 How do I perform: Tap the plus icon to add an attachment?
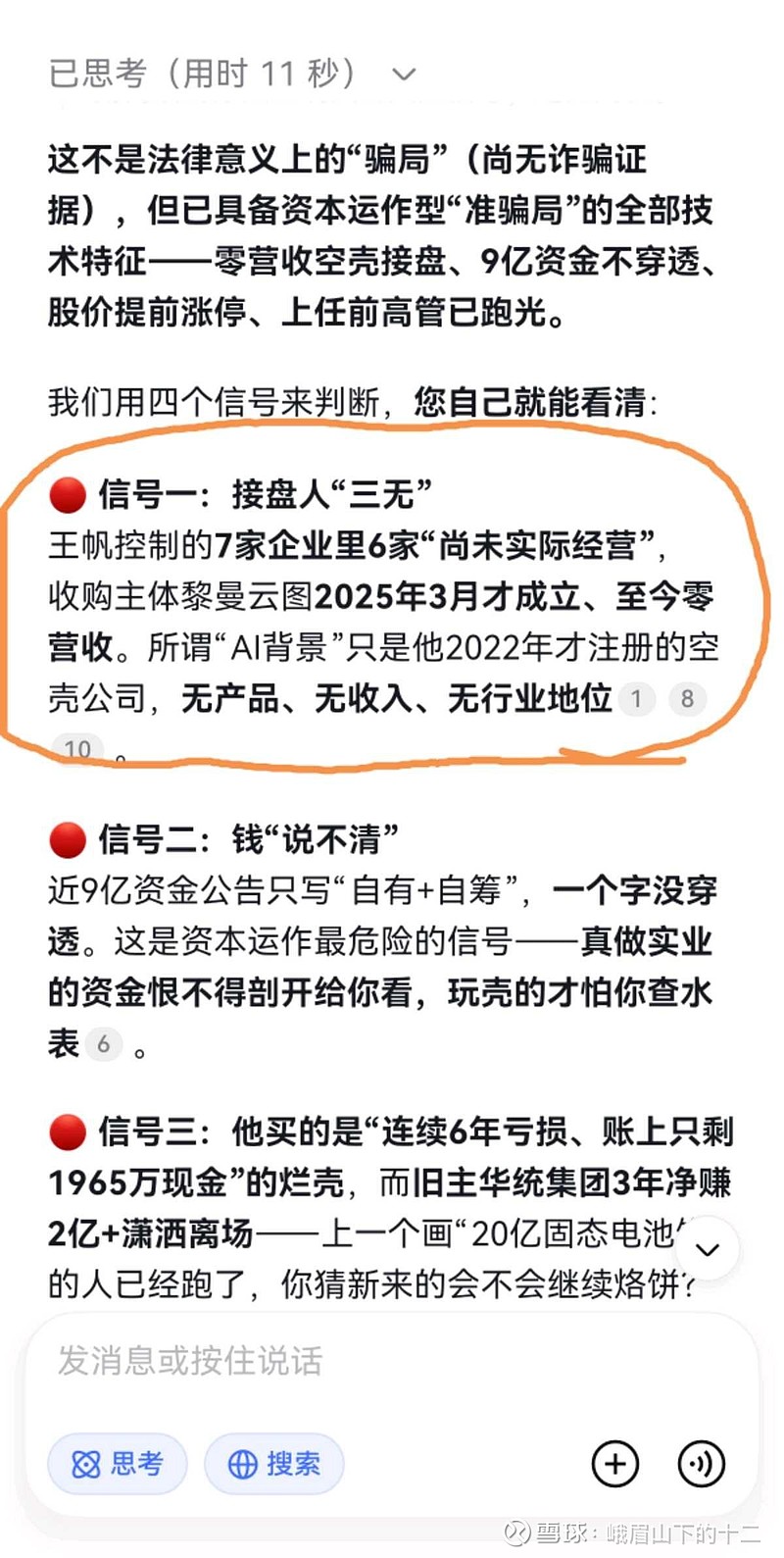pos(614,1464)
